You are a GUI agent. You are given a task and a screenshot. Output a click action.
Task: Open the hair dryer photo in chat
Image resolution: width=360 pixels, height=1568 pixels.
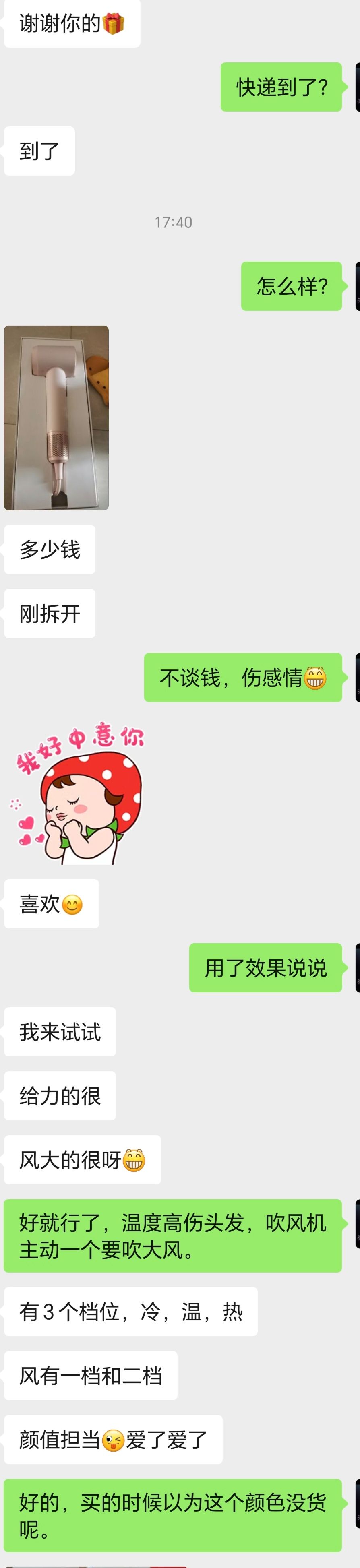click(56, 417)
